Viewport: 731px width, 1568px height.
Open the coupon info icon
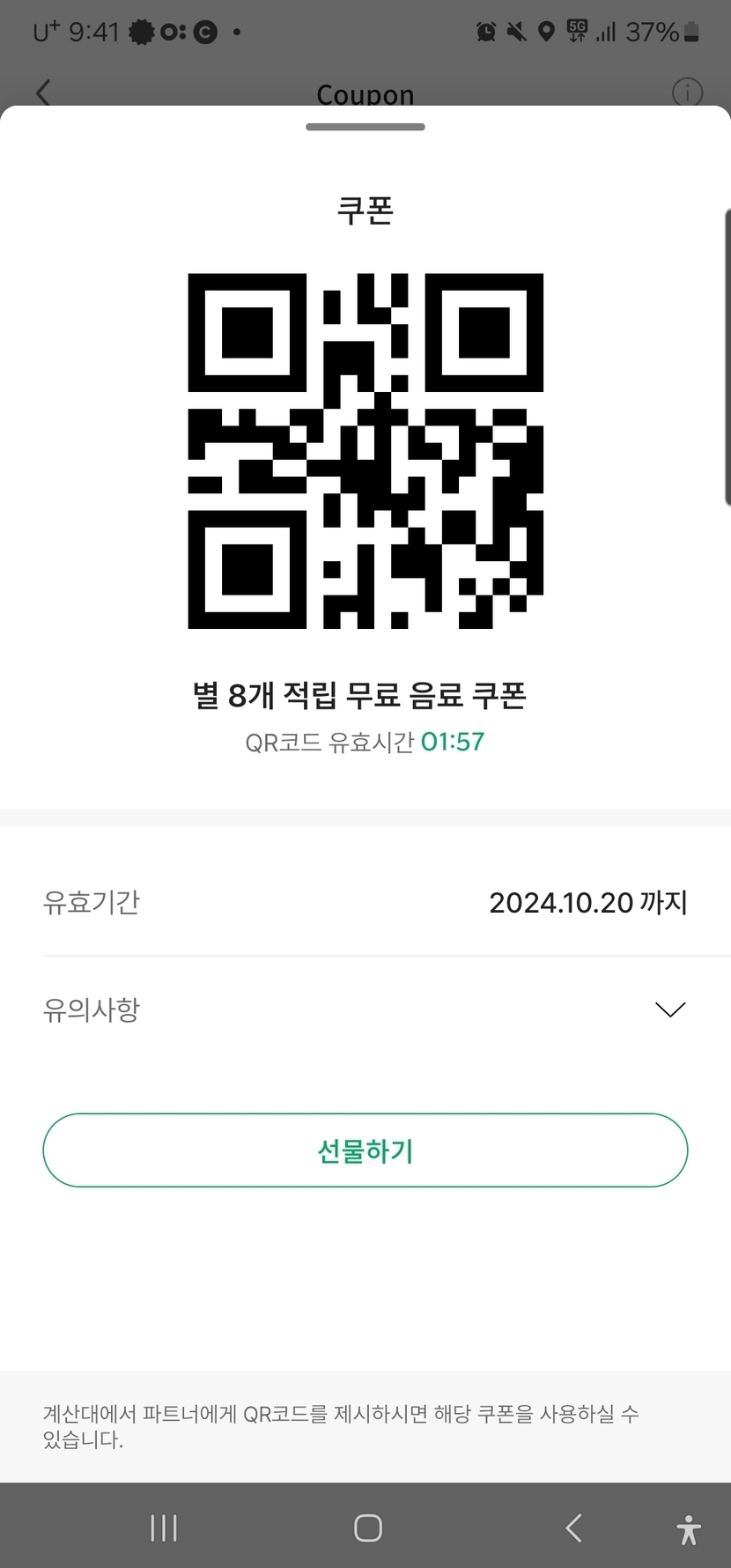click(x=687, y=92)
